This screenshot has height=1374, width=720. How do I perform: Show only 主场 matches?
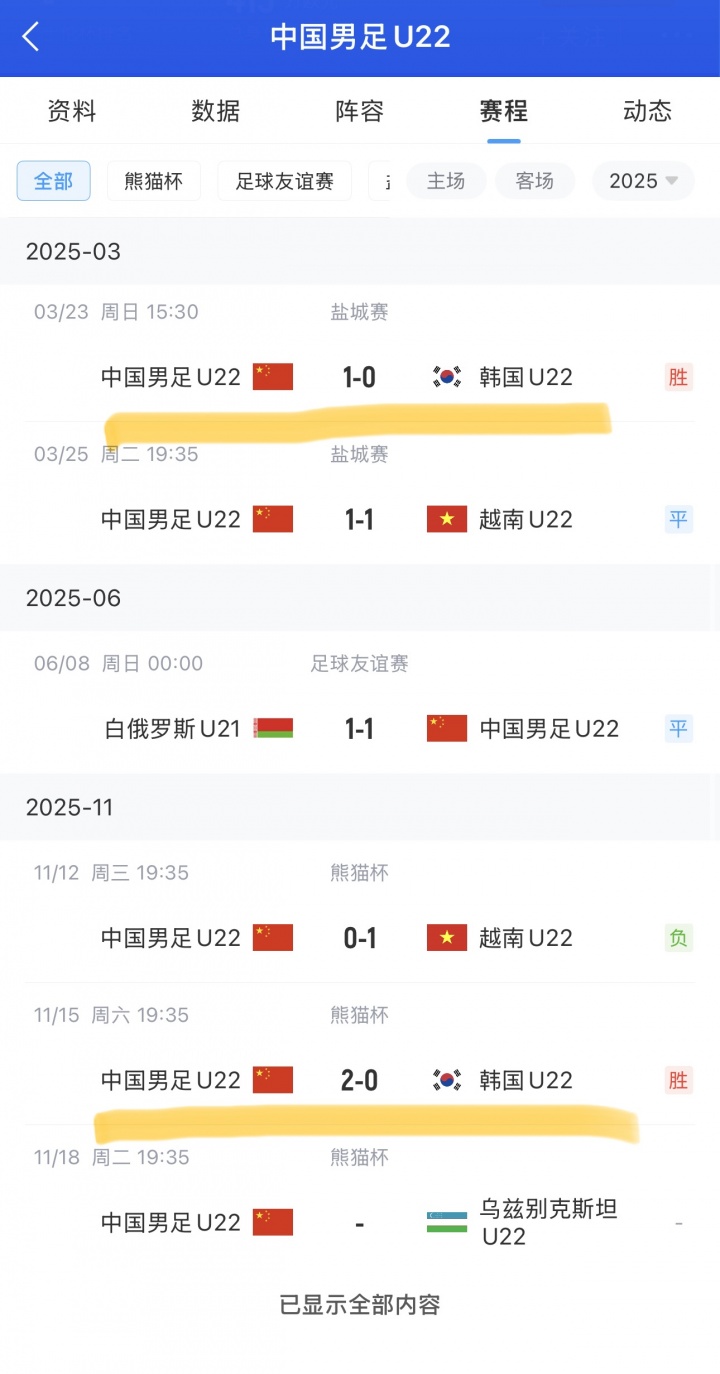point(446,181)
